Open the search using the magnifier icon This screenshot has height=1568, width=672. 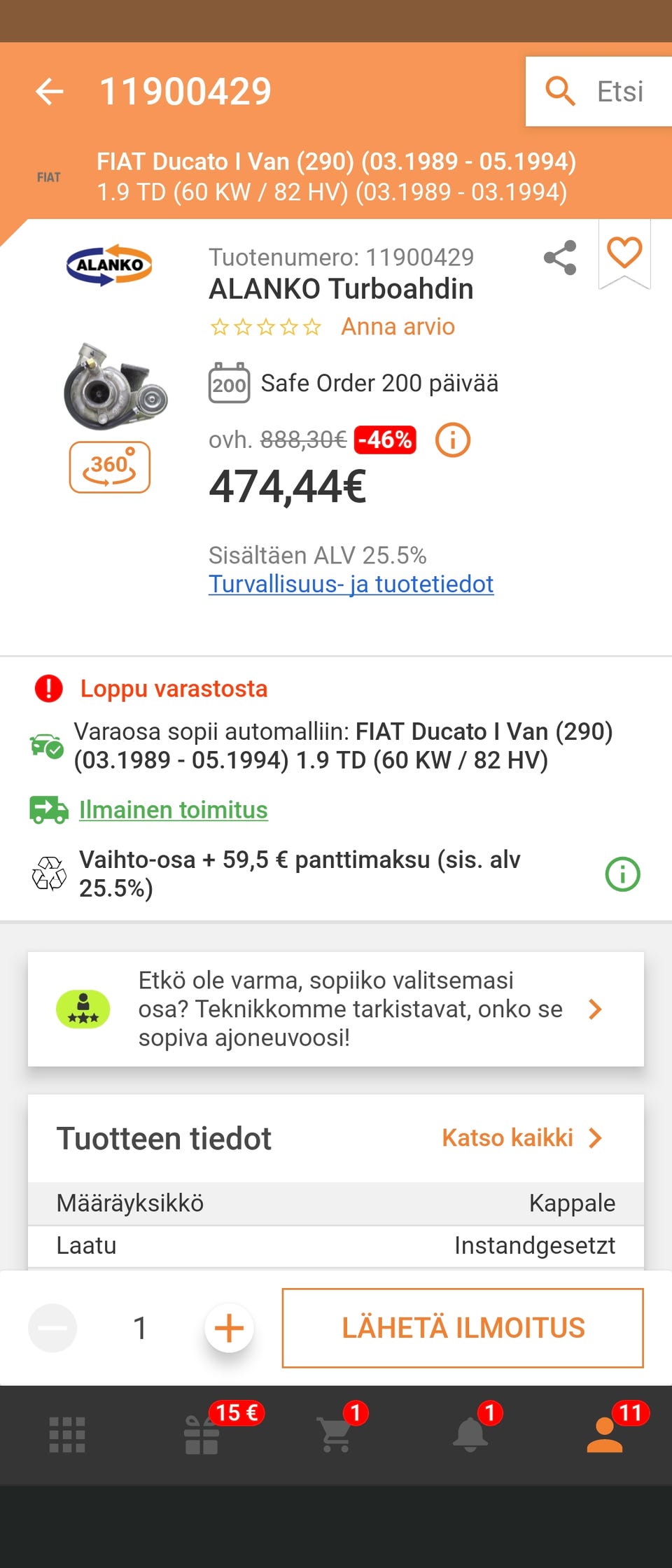pyautogui.click(x=560, y=91)
